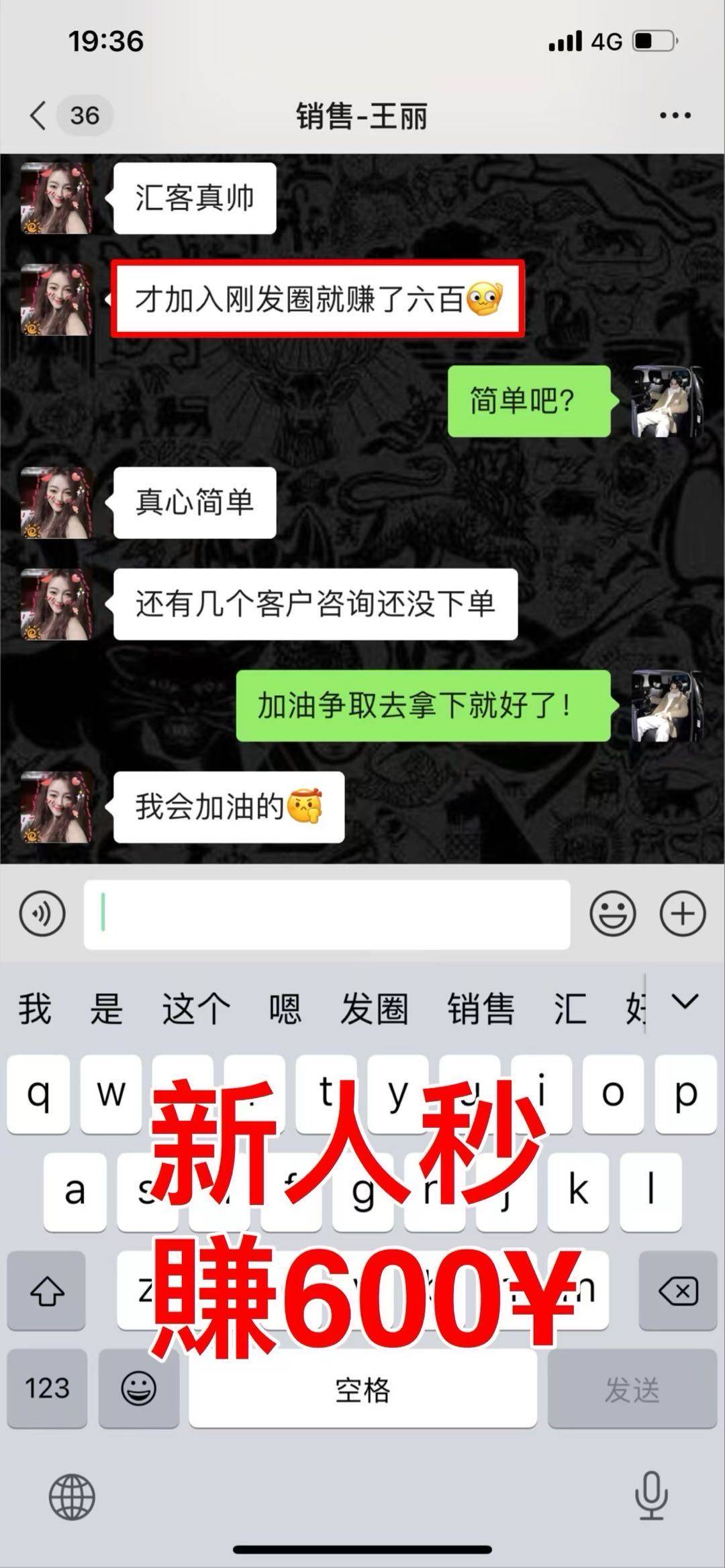Open Wang Li's avatar beside 汇客真帅
Image resolution: width=725 pixels, height=1568 pixels.
(x=56, y=199)
